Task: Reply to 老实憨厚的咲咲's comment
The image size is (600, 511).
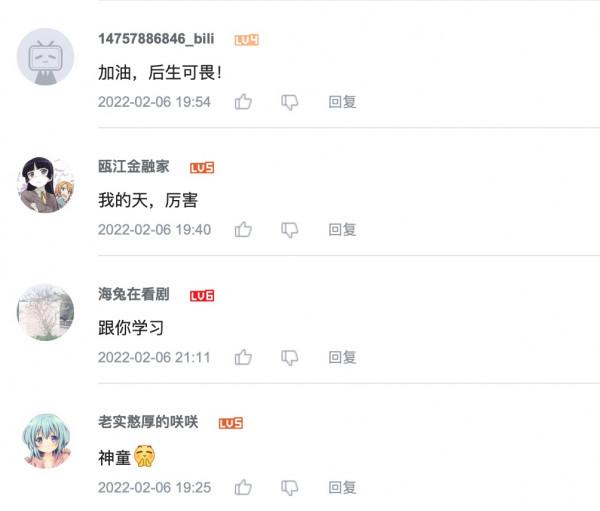Action: tap(342, 488)
